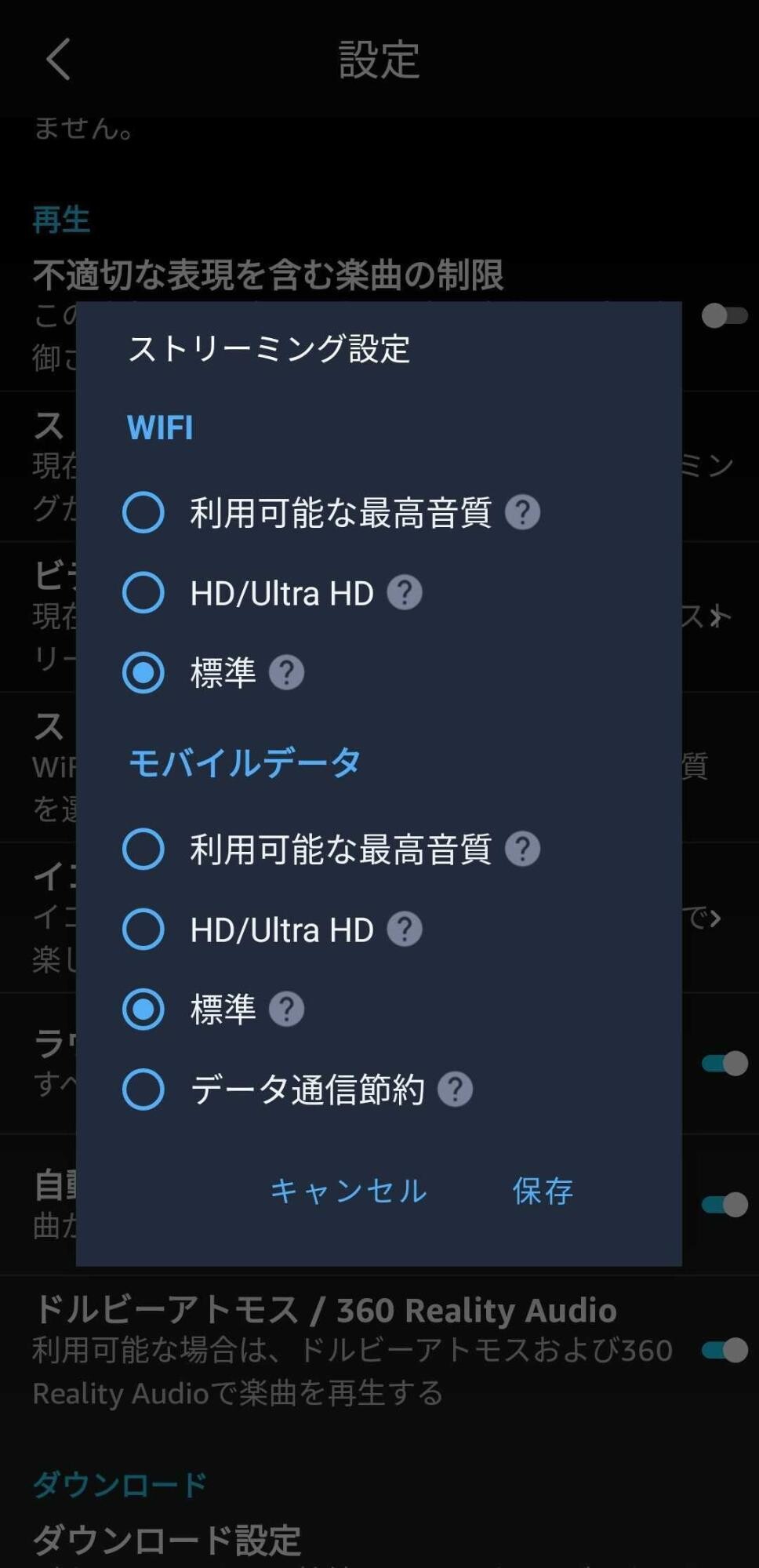Choose HD/Ultra HD for WIFI streaming
Image resolution: width=759 pixels, height=1568 pixels.
coord(143,592)
